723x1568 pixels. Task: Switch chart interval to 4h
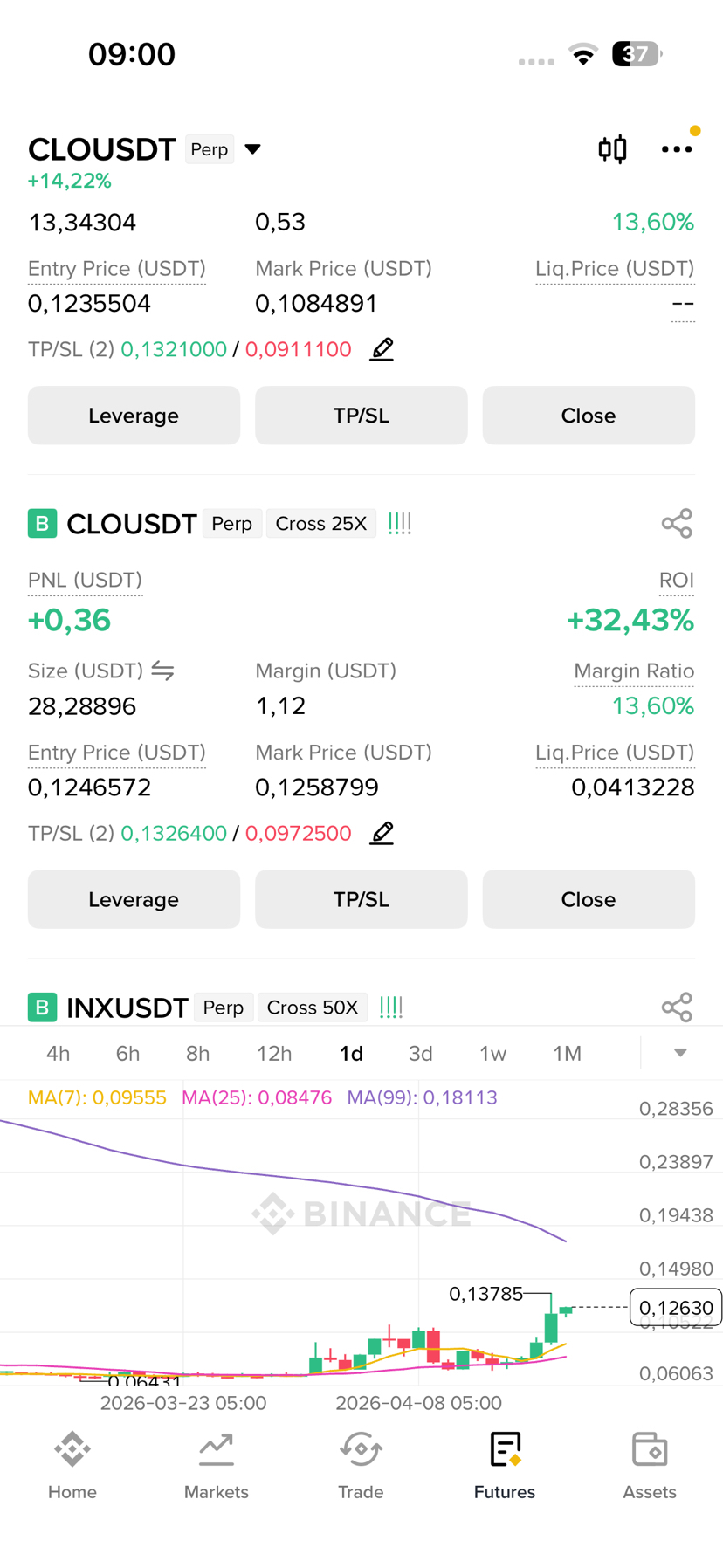59,1054
